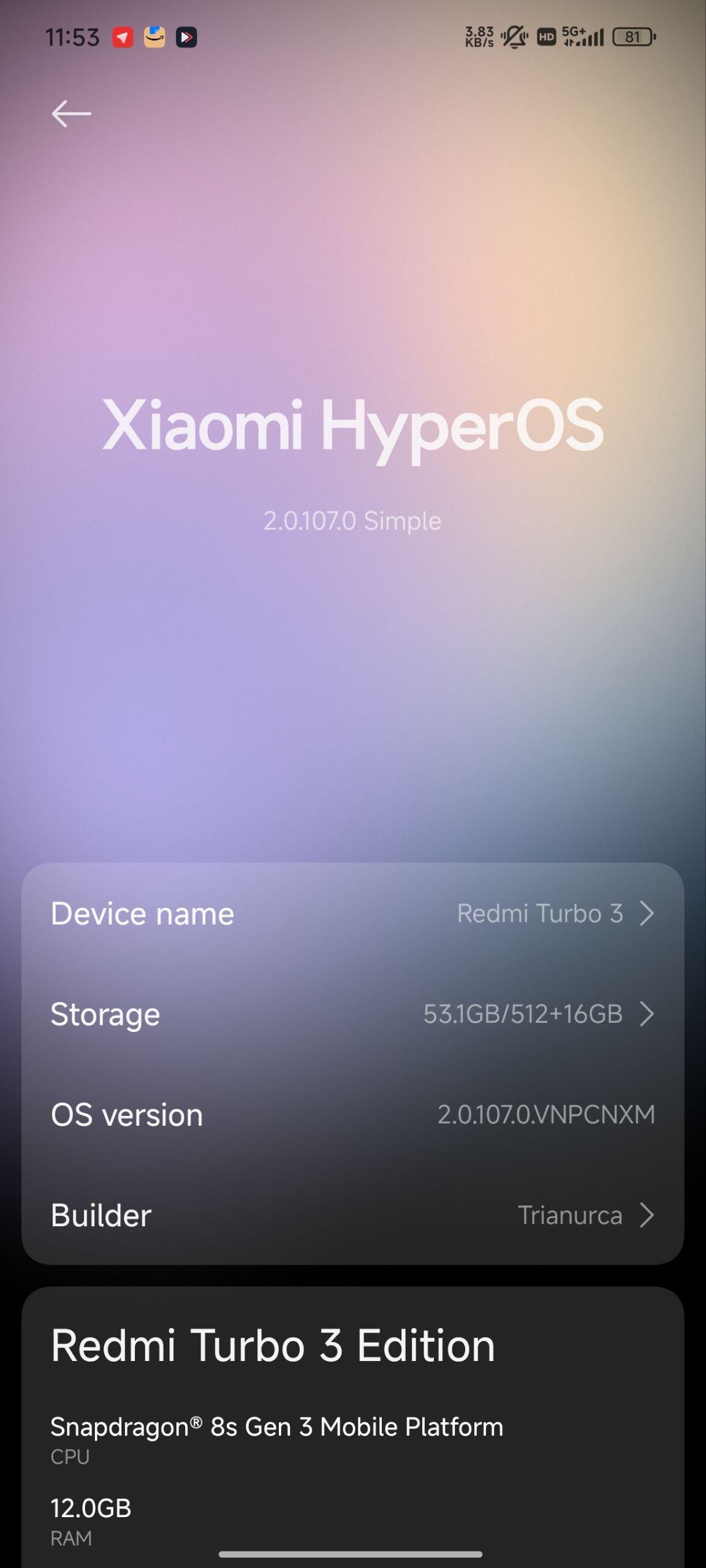Image resolution: width=706 pixels, height=1568 pixels.
Task: Open the Builder row
Action: coord(353,1215)
